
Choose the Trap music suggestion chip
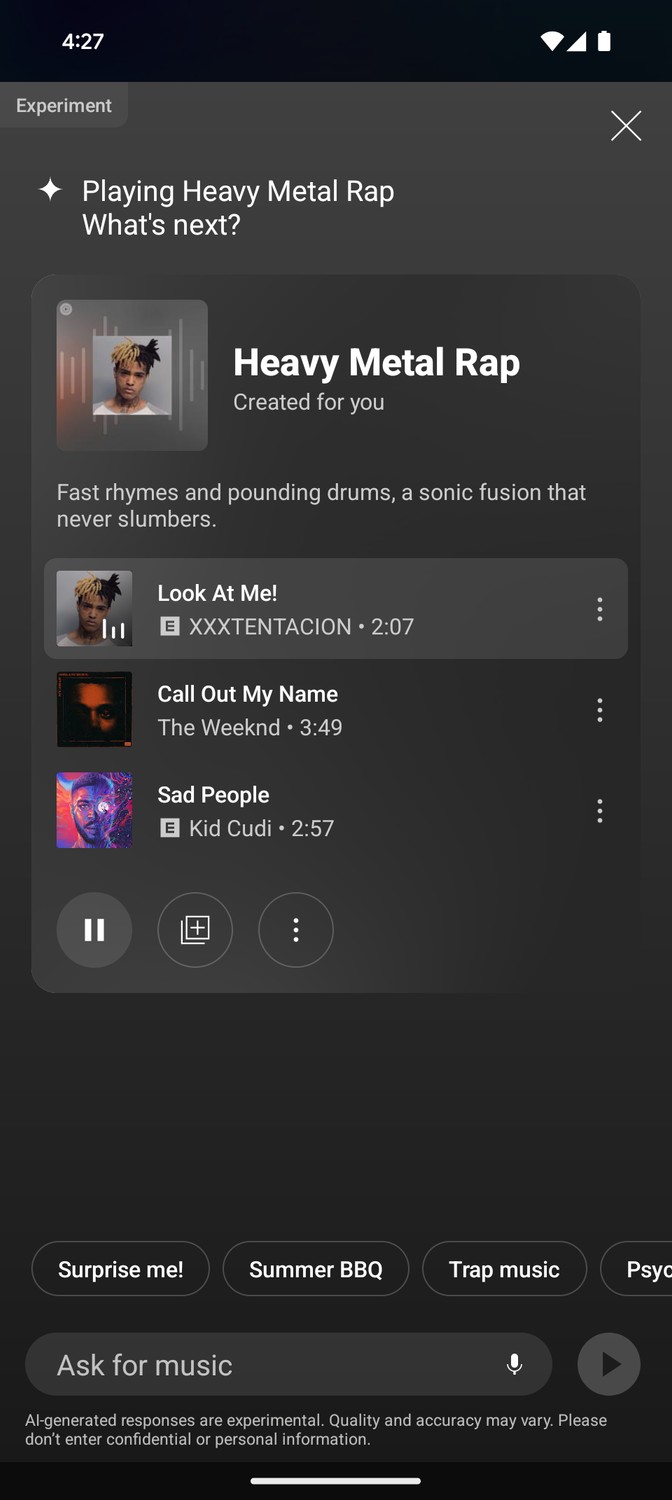(x=504, y=1269)
